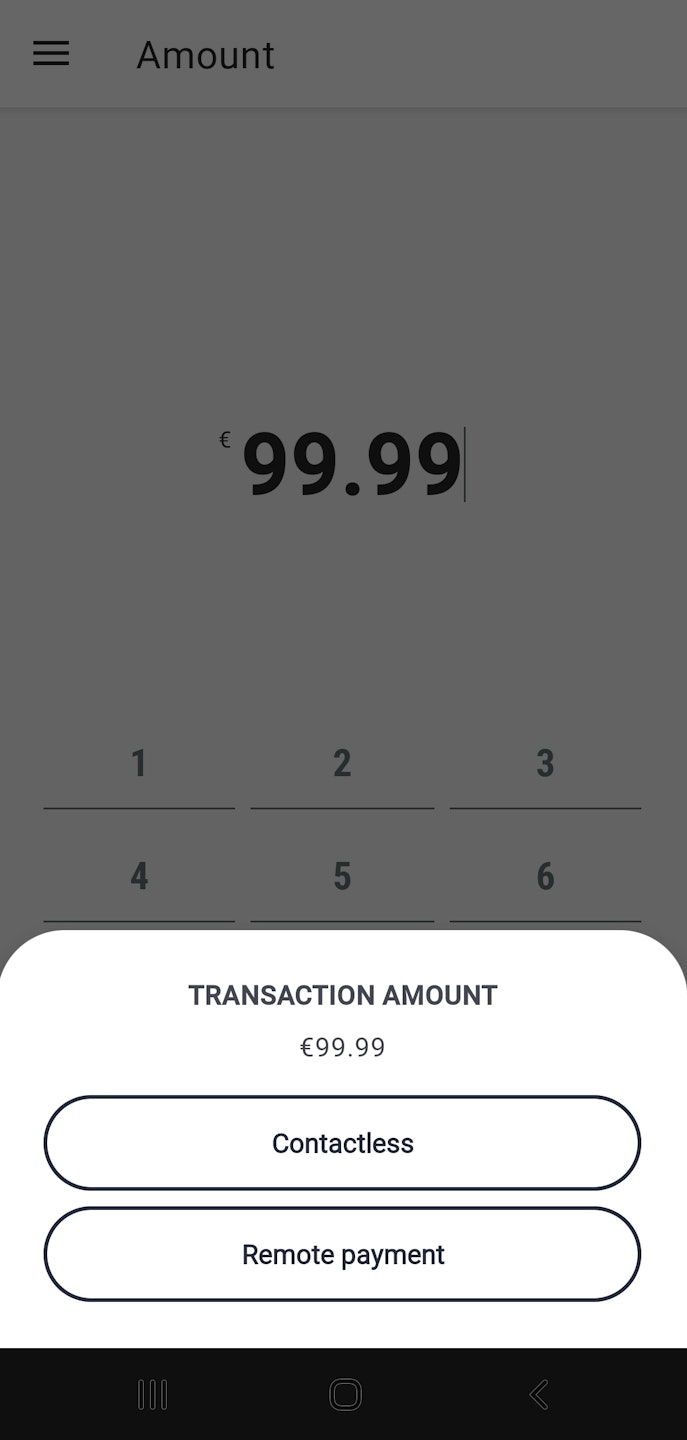Tap the system home button
Image resolution: width=687 pixels, height=1440 pixels.
[345, 1394]
